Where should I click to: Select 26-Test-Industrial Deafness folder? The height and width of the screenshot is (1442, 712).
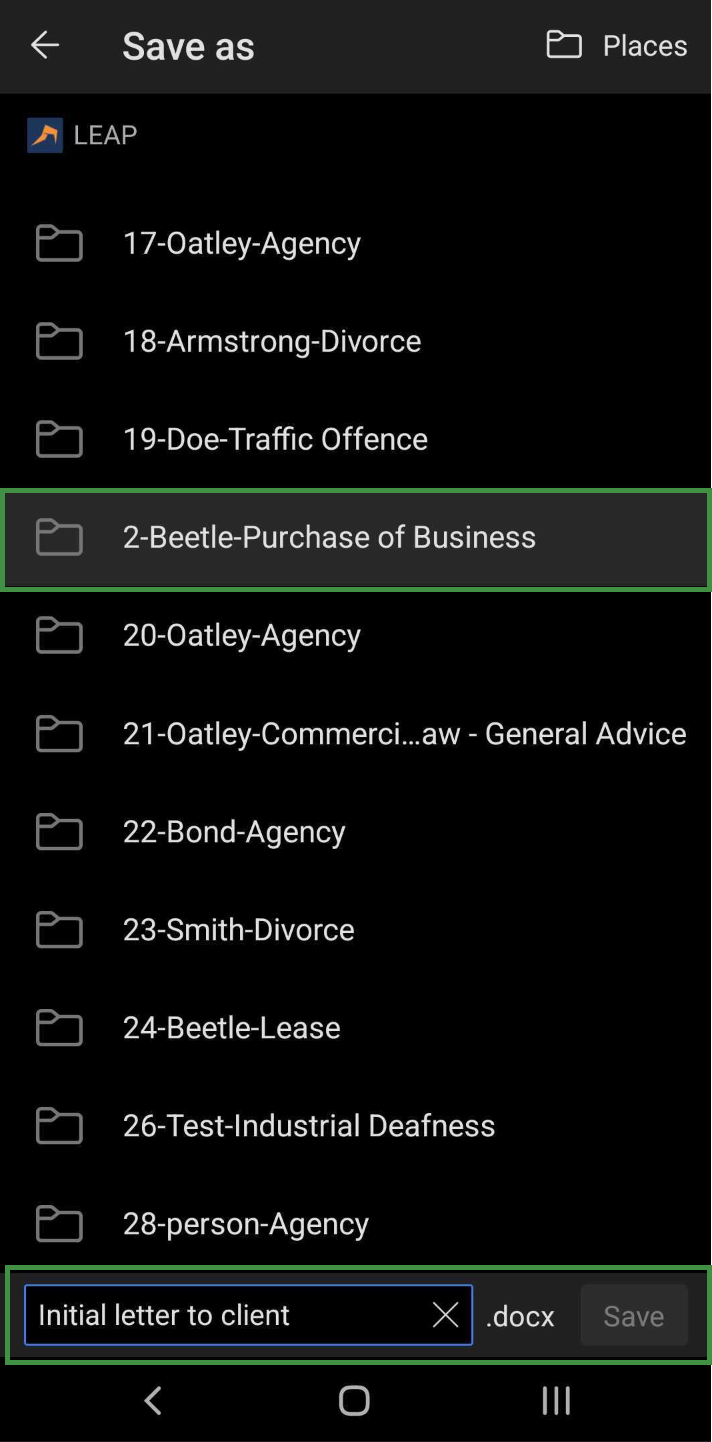(x=308, y=1125)
